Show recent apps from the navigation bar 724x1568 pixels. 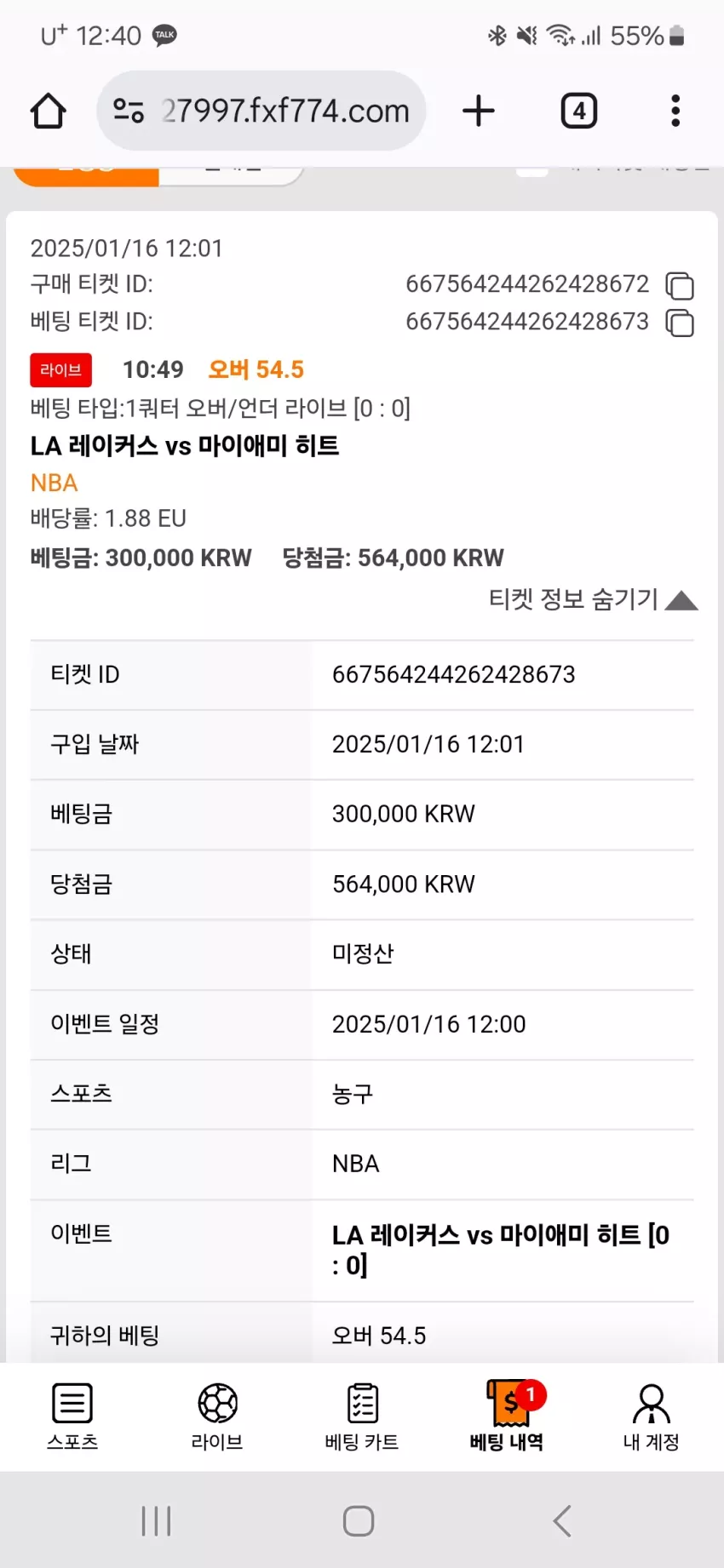157,1520
